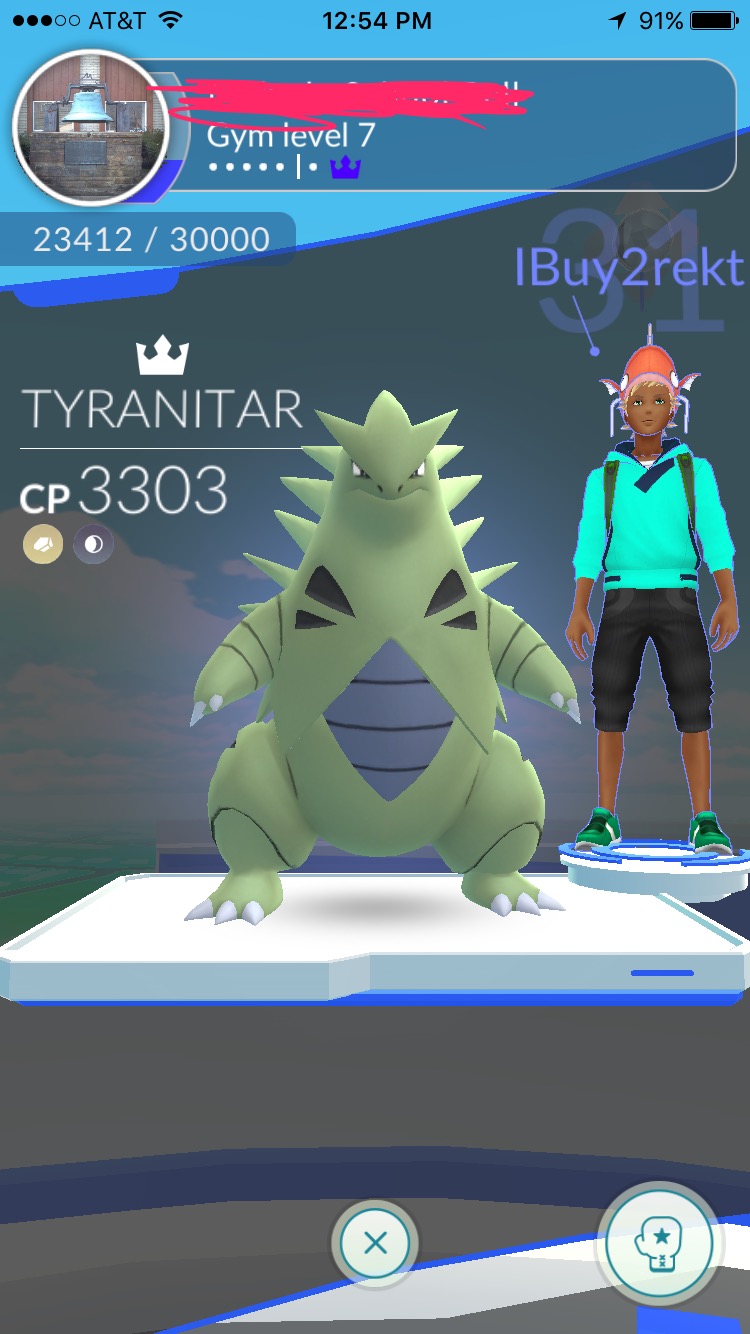Close the gym view with the X button
750x1334 pixels.
375,1243
